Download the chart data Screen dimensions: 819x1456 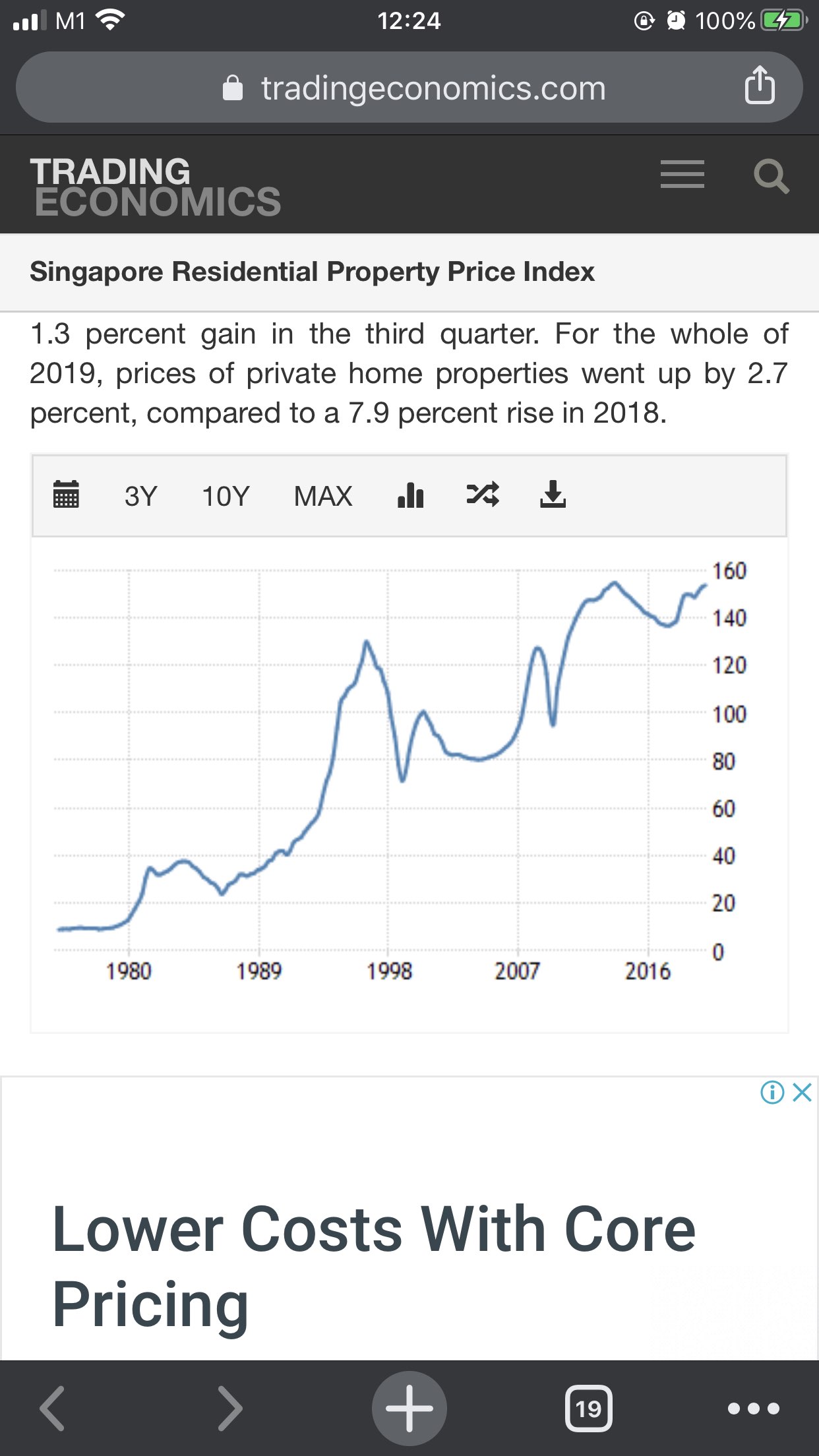(x=553, y=494)
